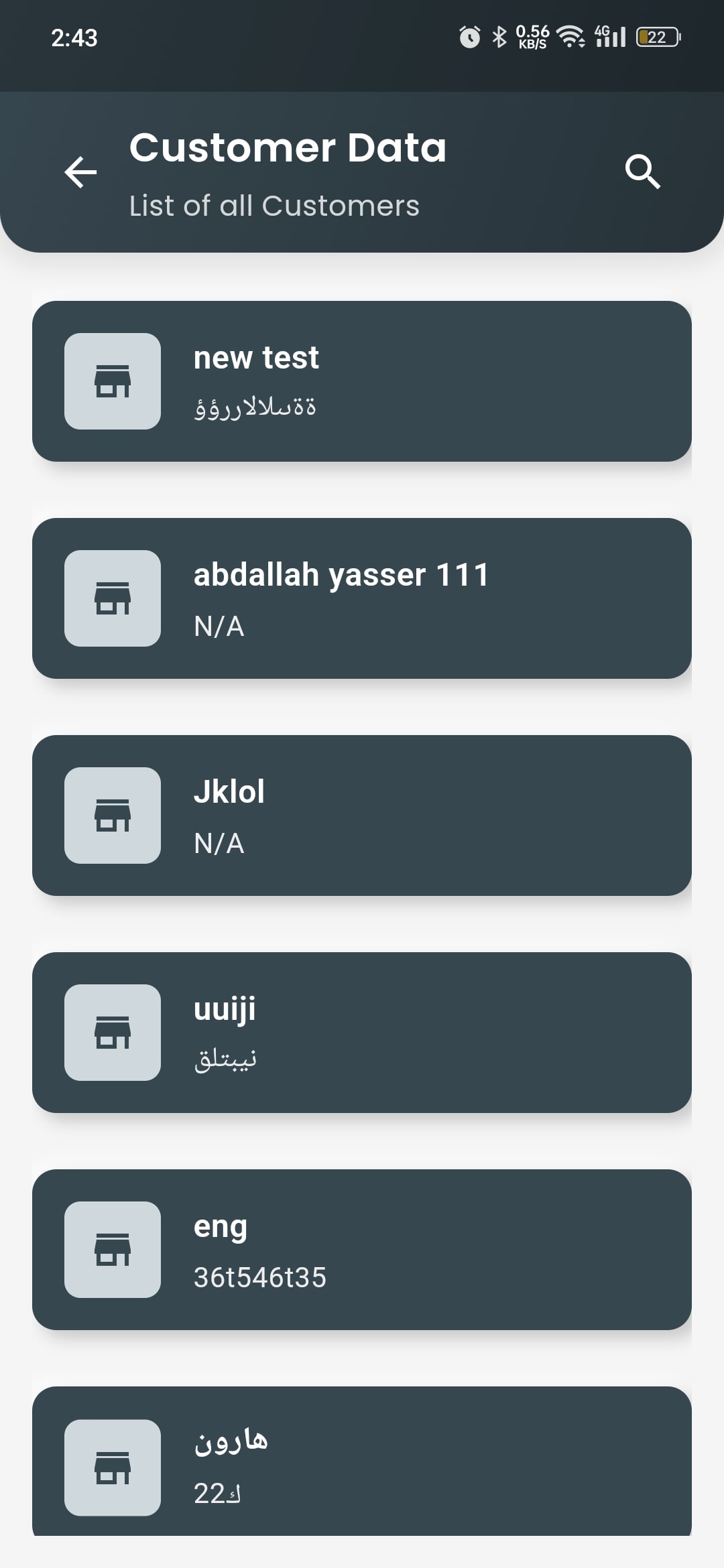This screenshot has height=1568, width=724.
Task: Tap the clock showing 2:43
Action: pos(74,38)
